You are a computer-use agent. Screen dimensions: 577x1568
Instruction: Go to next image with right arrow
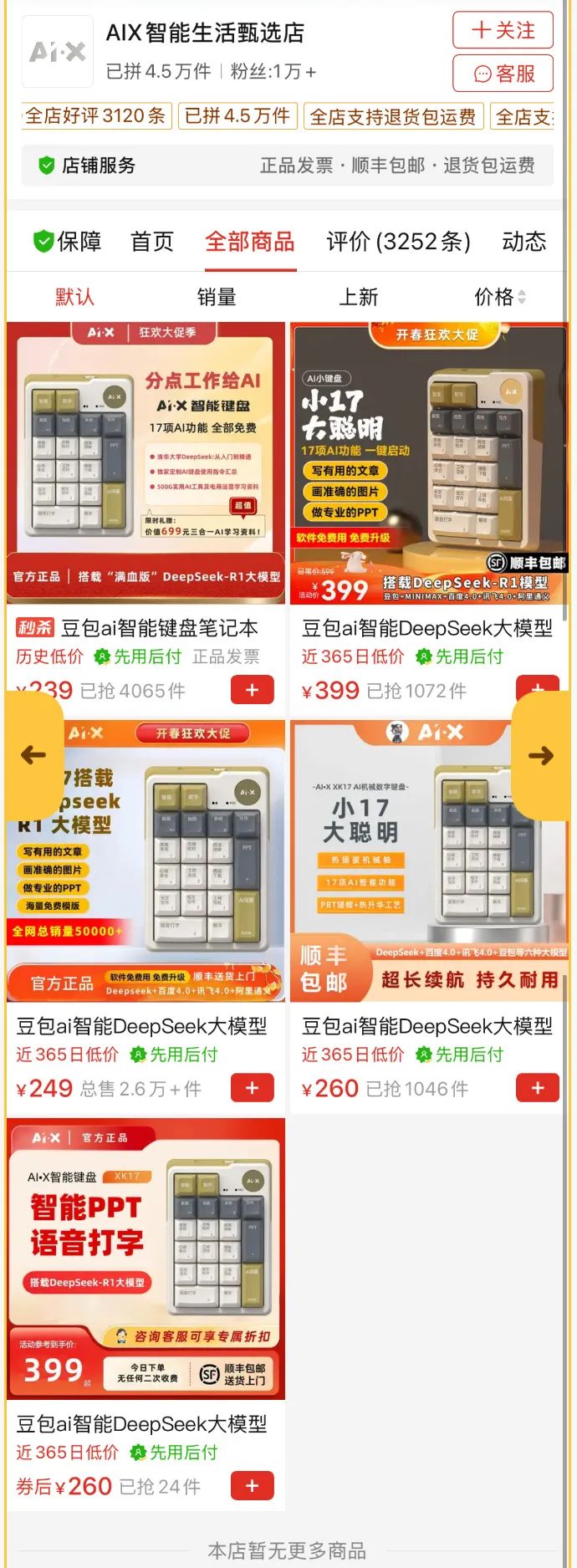point(542,756)
